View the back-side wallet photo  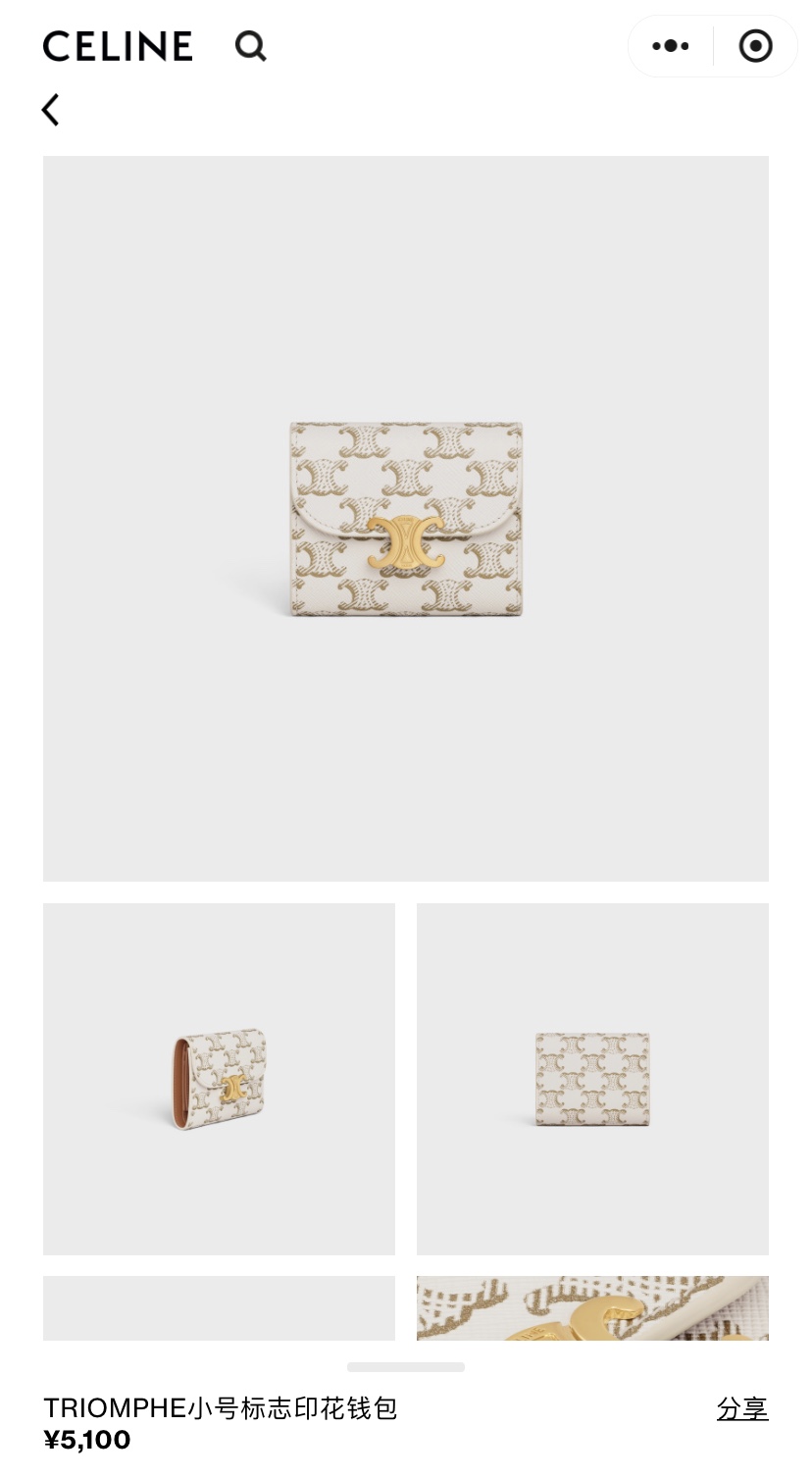[592, 1079]
